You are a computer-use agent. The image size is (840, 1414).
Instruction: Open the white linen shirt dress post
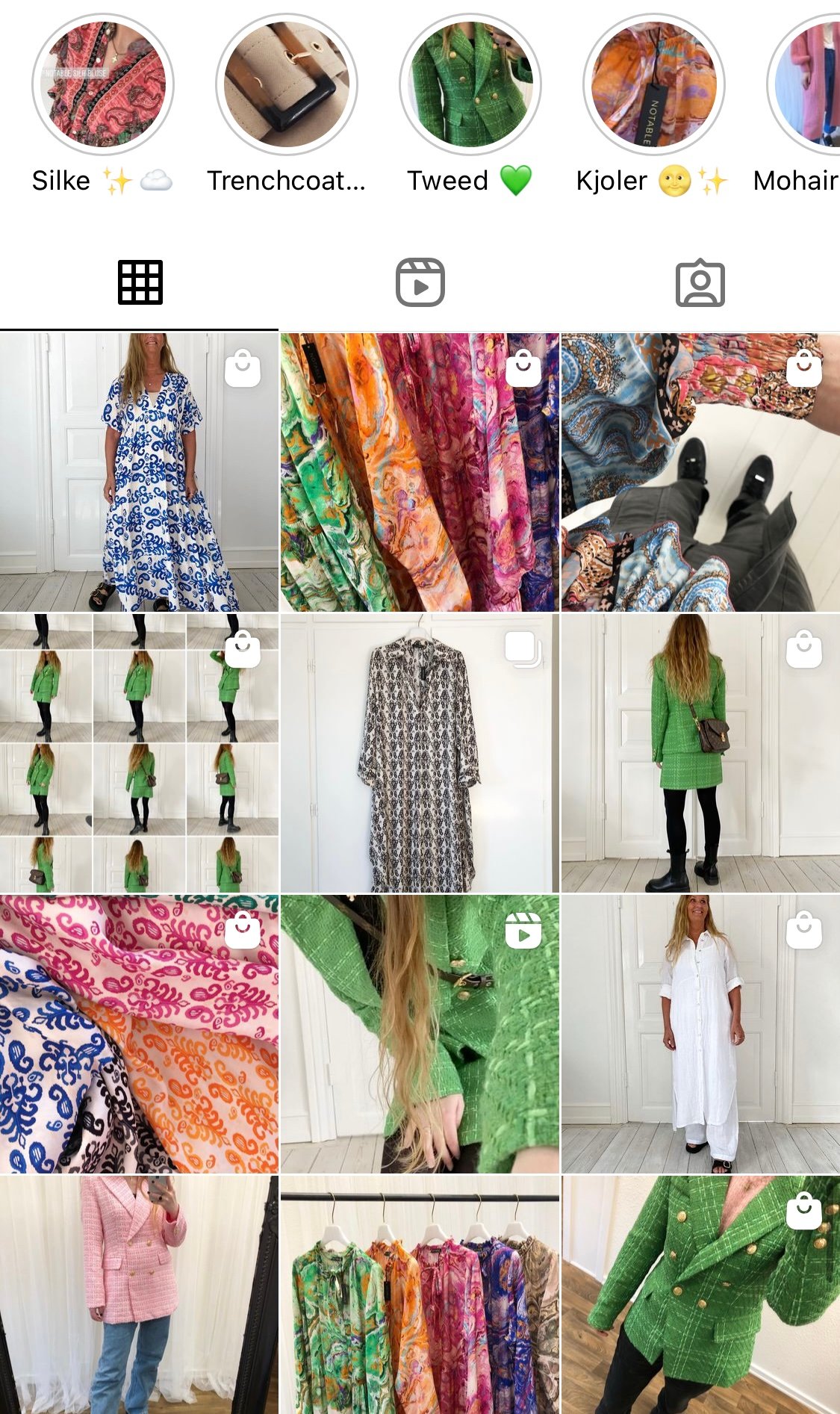700,1034
